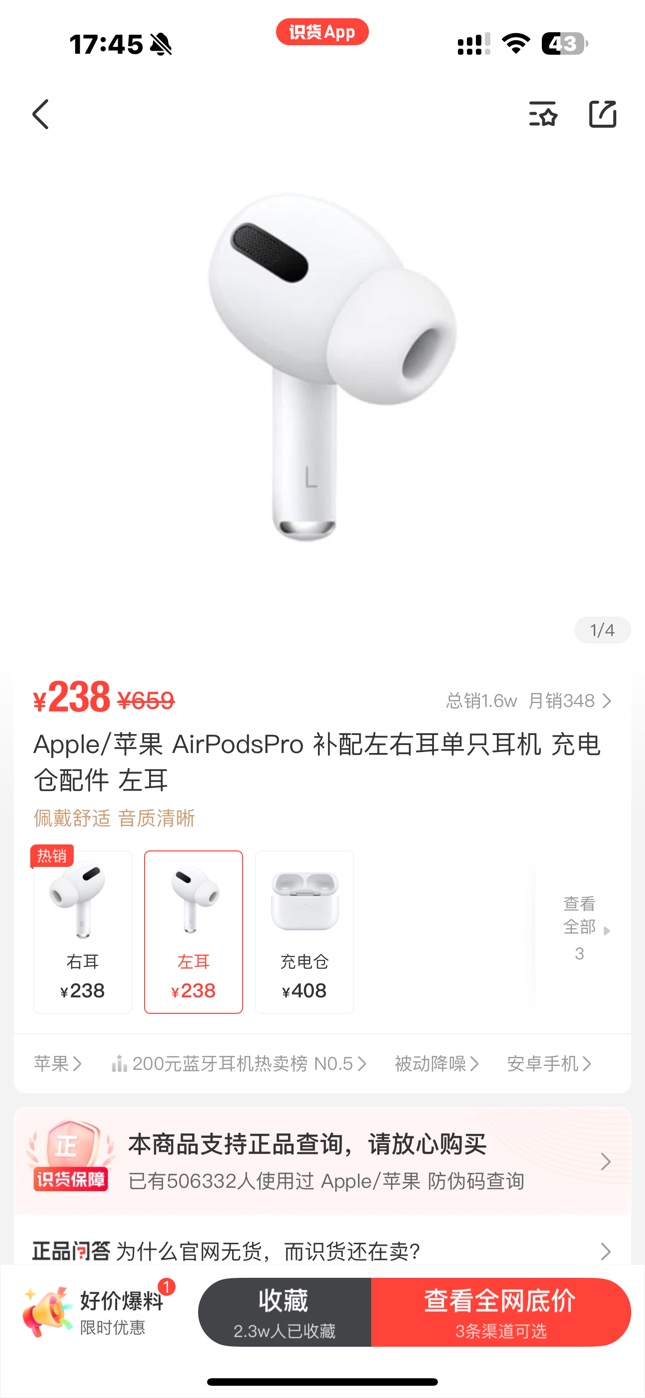Select the 右耳 ¥238 option
The width and height of the screenshot is (645, 1398).
pyautogui.click(x=83, y=932)
